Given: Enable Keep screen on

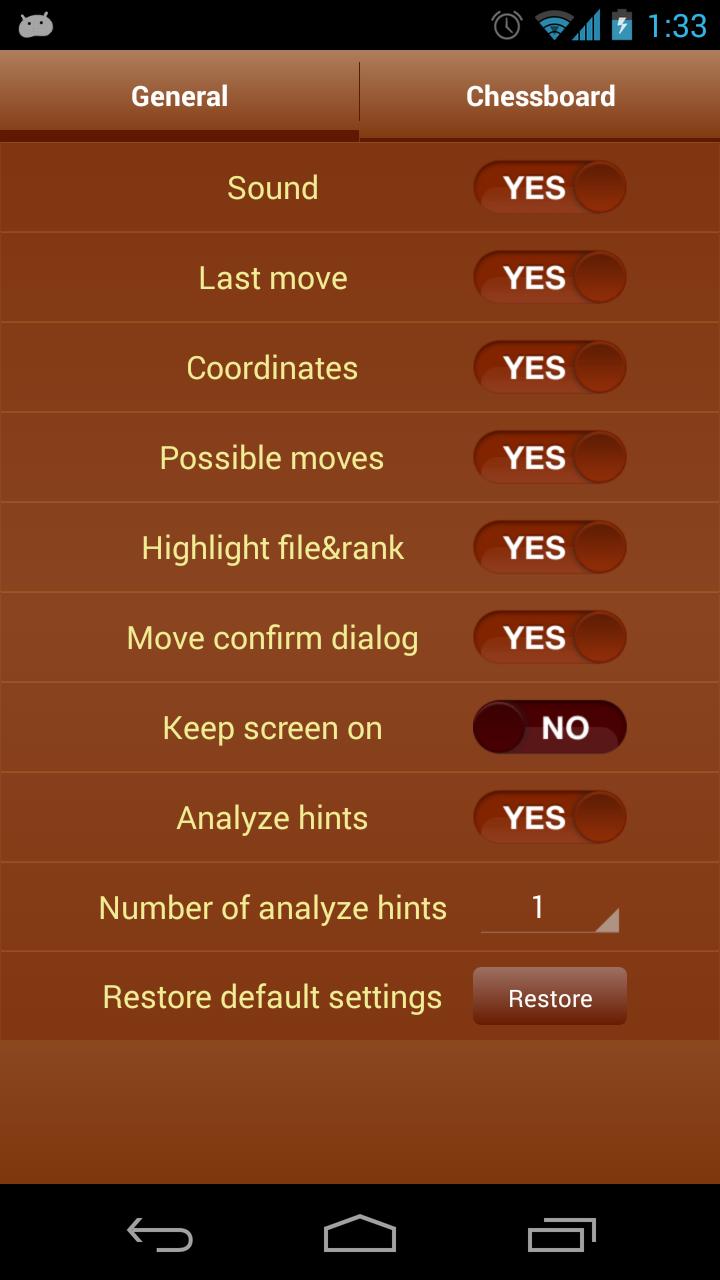Looking at the screenshot, I should [x=549, y=728].
